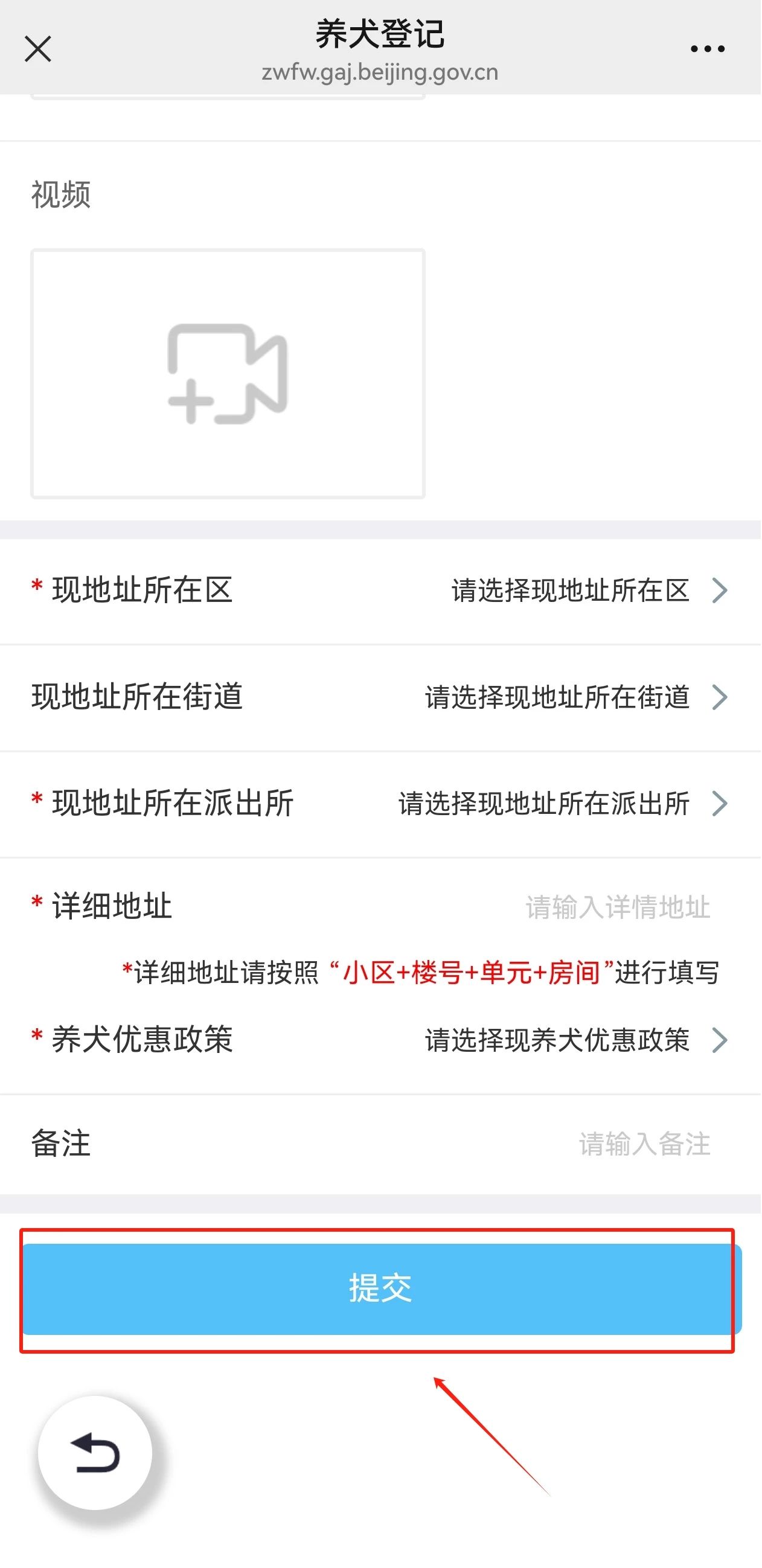Add a video in the 视频 upload box
Image resolution: width=762 pixels, height=1568 pixels.
coord(228,374)
